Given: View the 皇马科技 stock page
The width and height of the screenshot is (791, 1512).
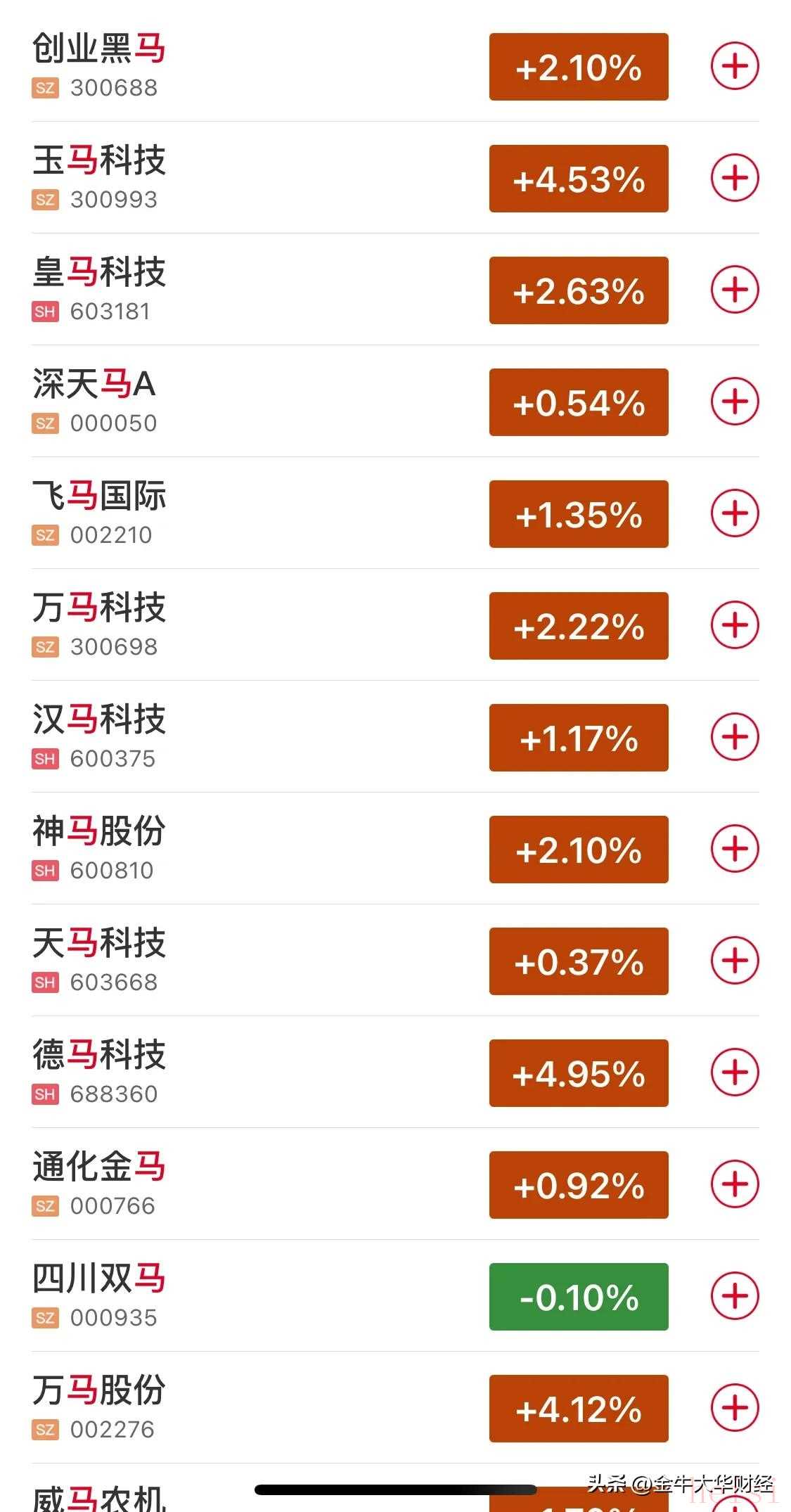Looking at the screenshot, I should (x=99, y=273).
